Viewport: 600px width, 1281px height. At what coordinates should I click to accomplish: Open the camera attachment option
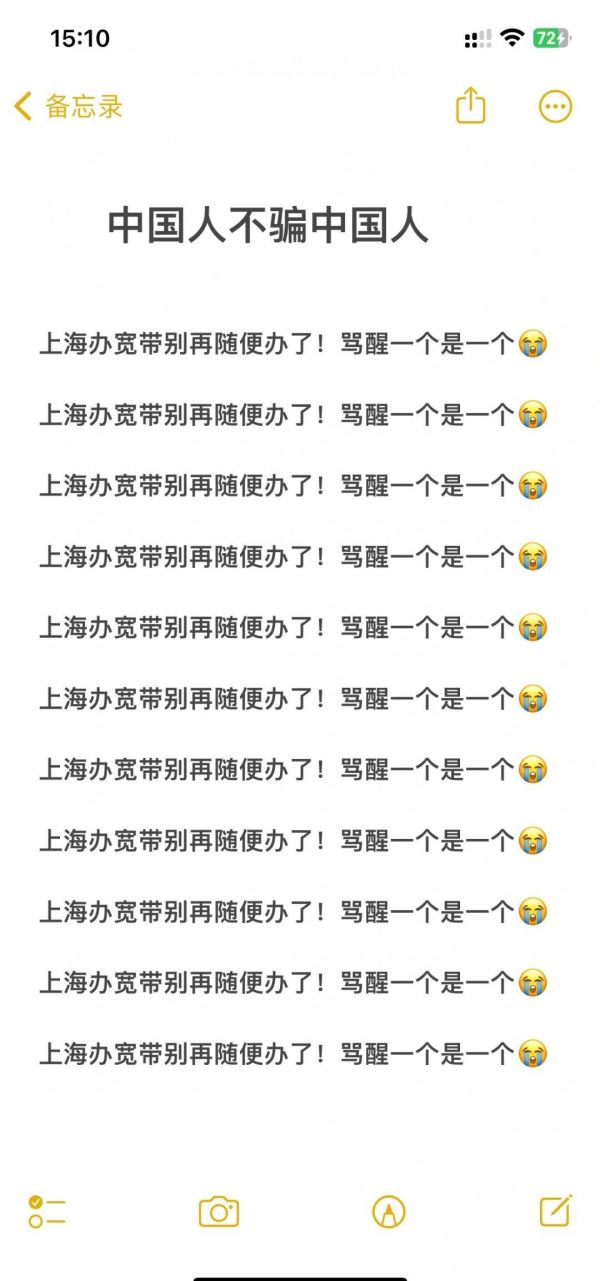click(x=219, y=1211)
